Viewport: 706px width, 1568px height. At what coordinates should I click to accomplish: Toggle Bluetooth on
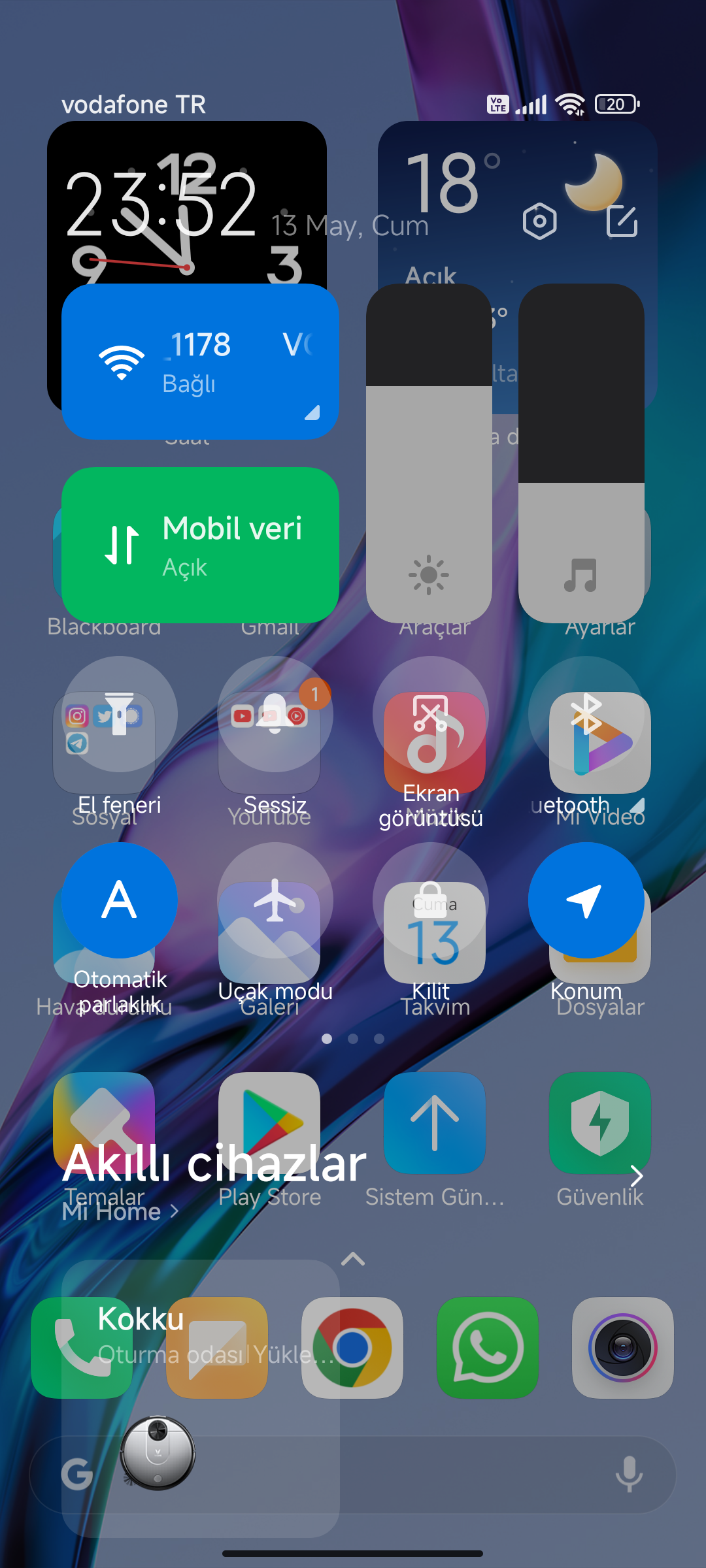coord(586,714)
